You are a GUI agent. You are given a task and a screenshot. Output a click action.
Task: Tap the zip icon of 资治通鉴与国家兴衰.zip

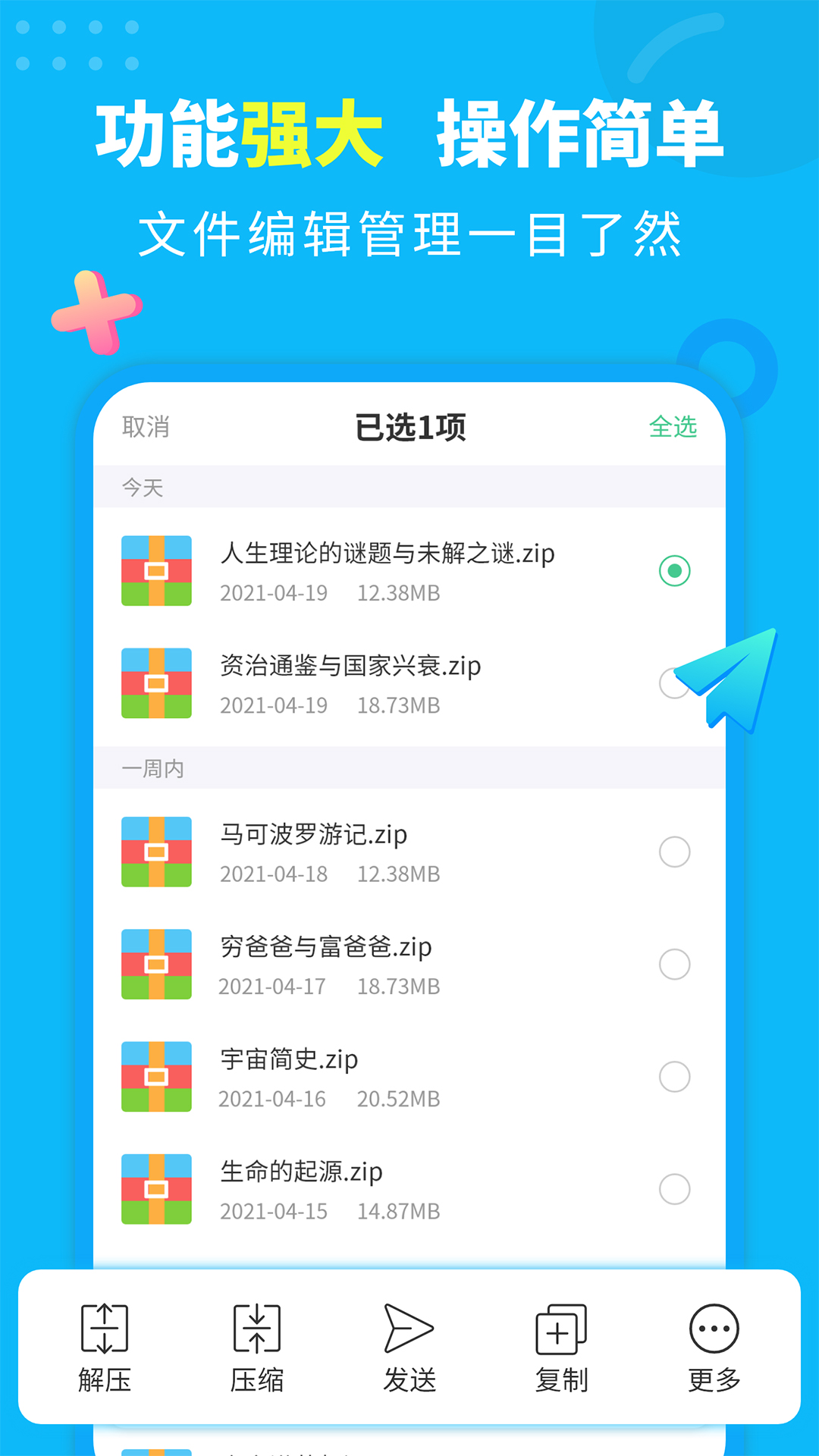coord(155,683)
